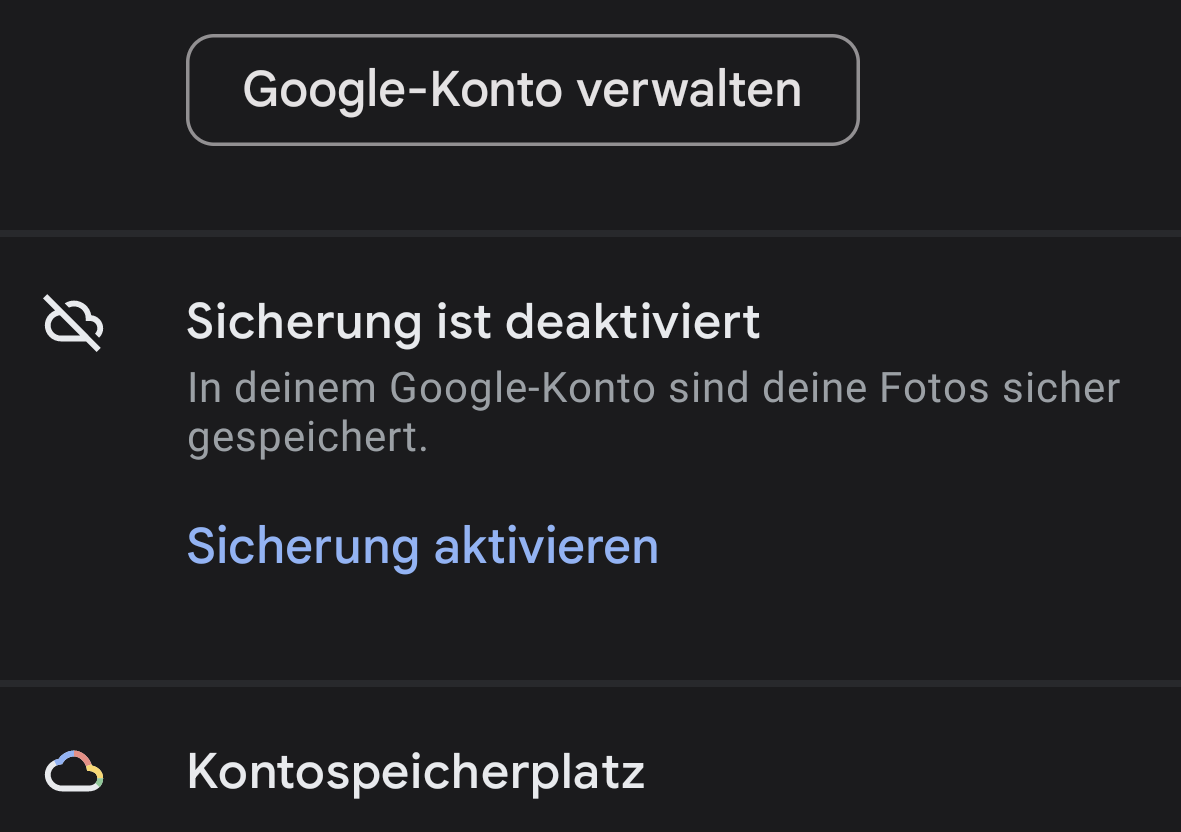Tap the Google-Konto verwalten button
1181x832 pixels.
coord(523,90)
